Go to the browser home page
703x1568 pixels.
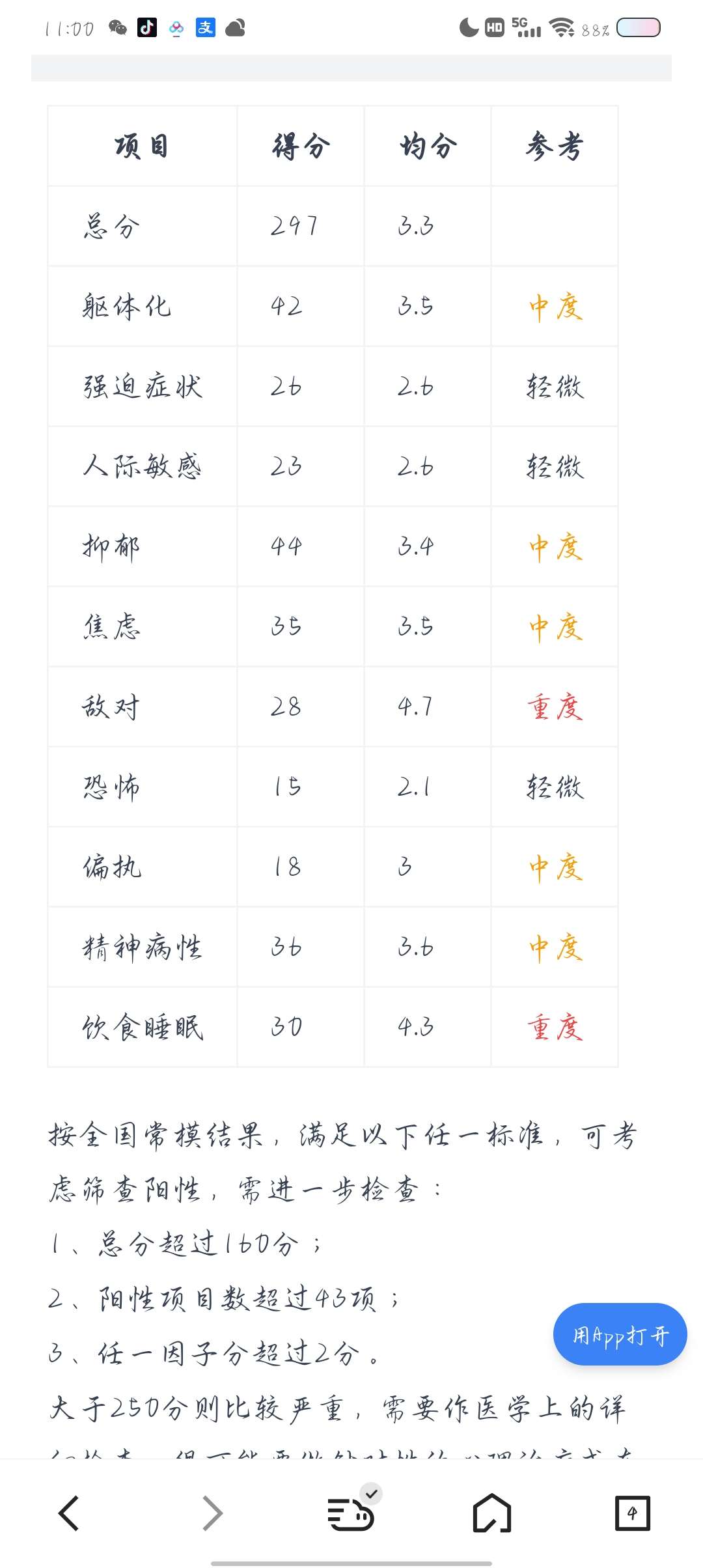492,1512
